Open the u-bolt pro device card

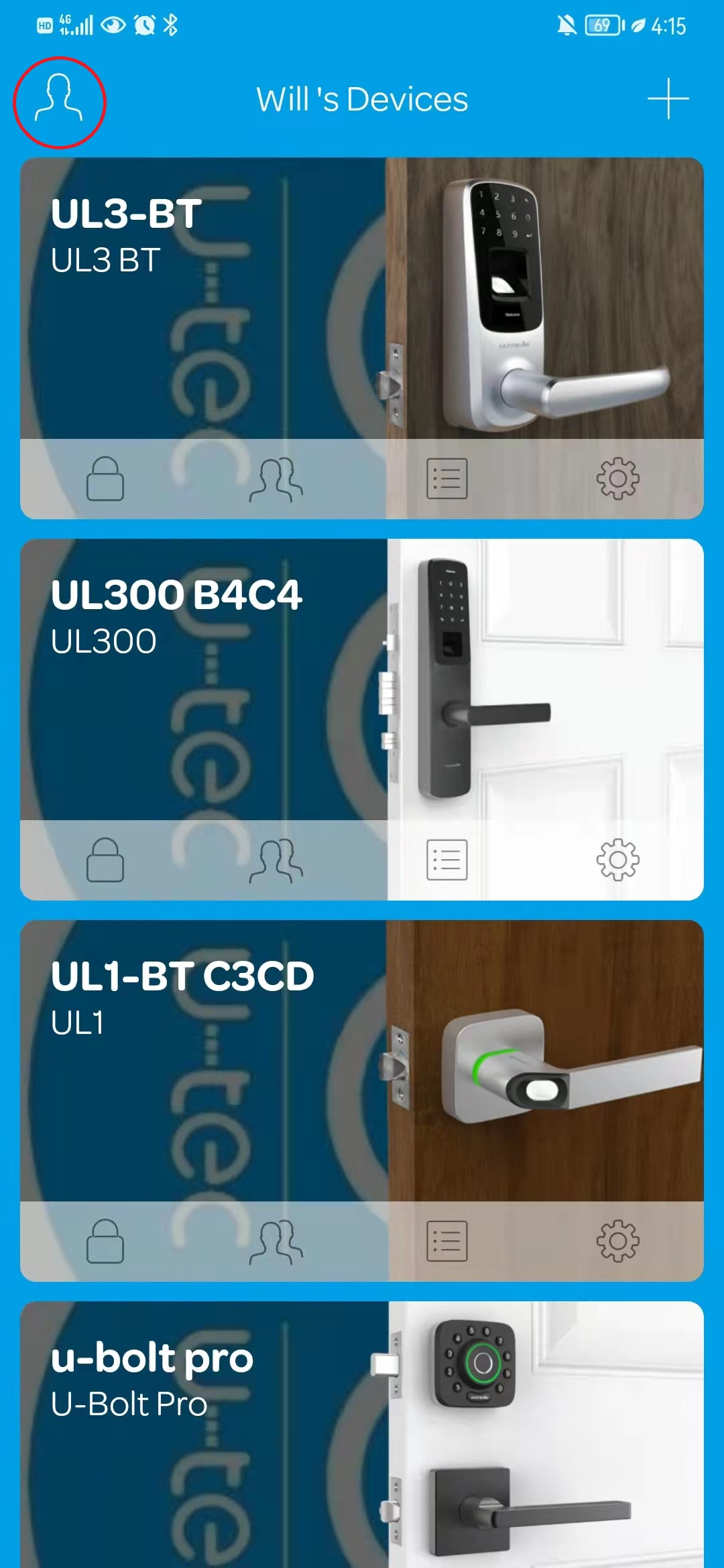coord(362,1435)
